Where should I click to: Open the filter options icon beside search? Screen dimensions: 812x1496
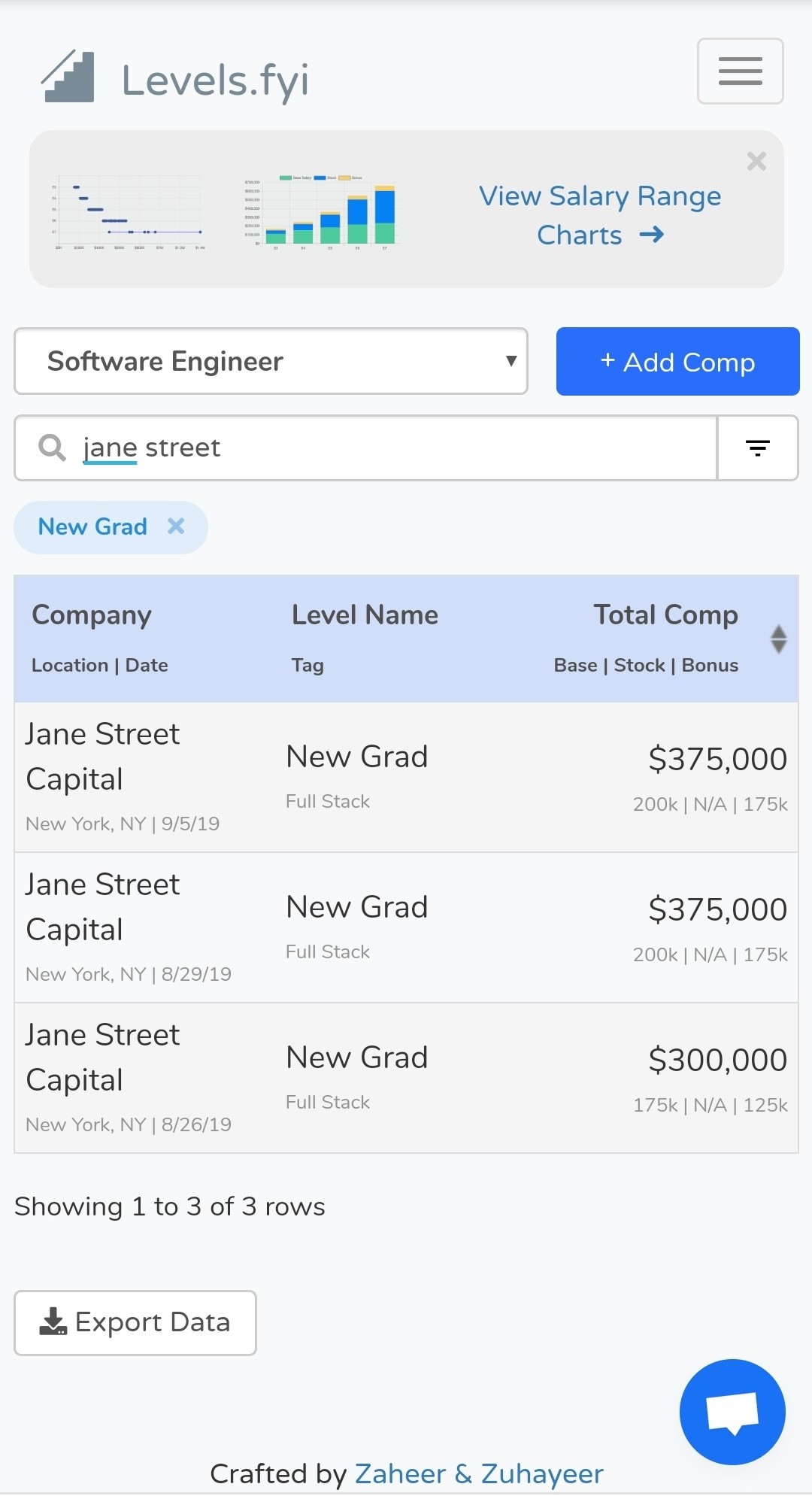tap(758, 448)
